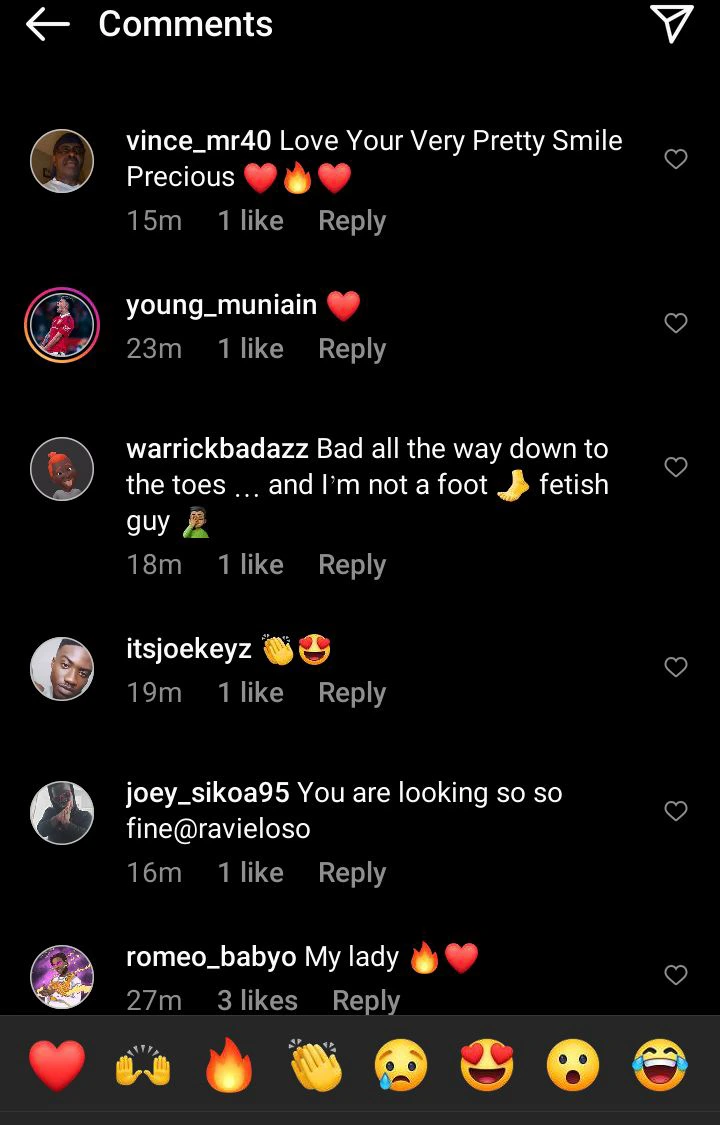Like warrickbadazz's comment
720x1125 pixels.
coord(676,467)
